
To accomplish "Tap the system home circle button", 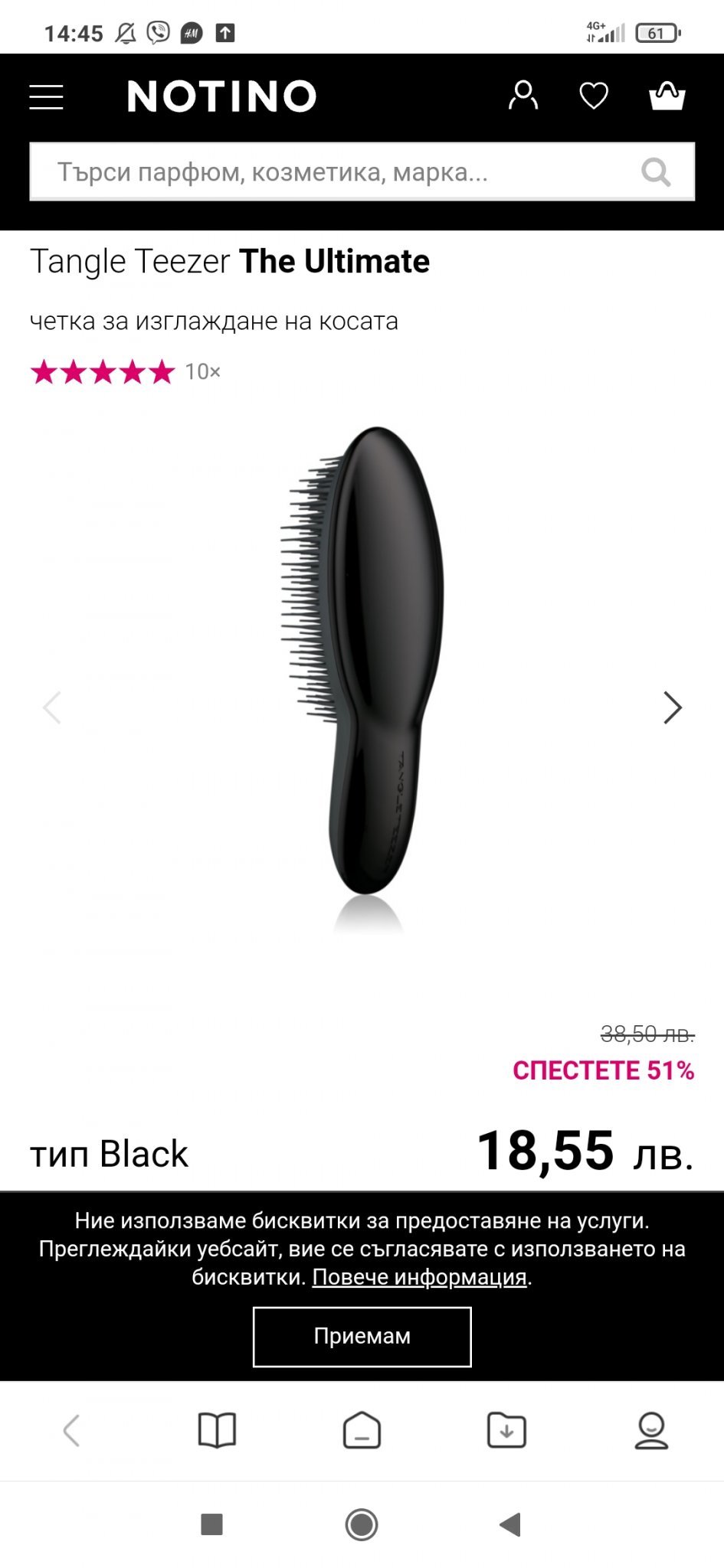I will (362, 1524).
